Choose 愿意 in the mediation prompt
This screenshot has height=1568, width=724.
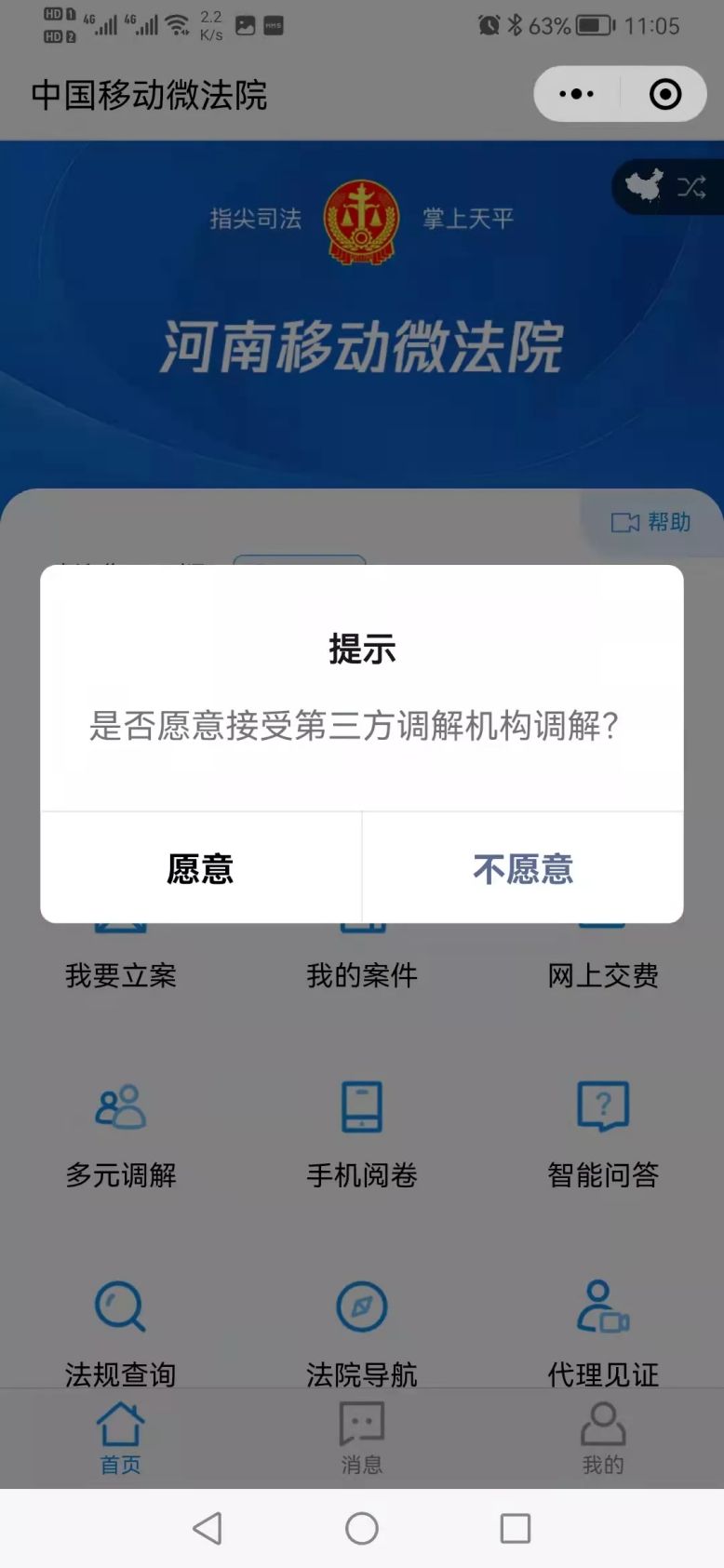(200, 868)
